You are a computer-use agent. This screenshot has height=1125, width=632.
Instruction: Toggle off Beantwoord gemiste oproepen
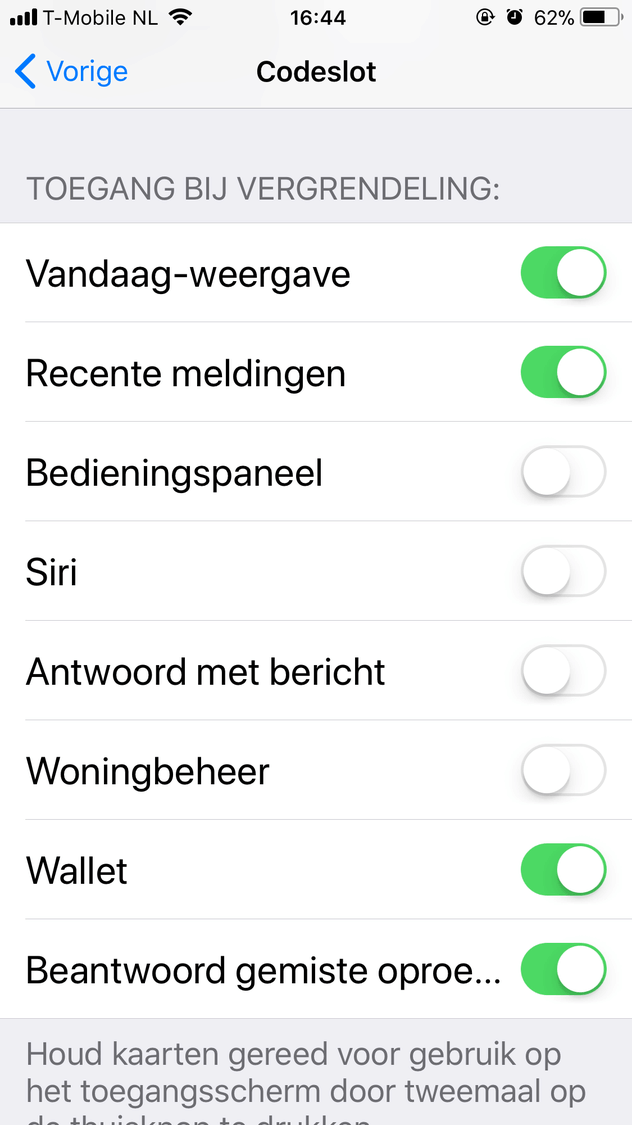click(563, 970)
